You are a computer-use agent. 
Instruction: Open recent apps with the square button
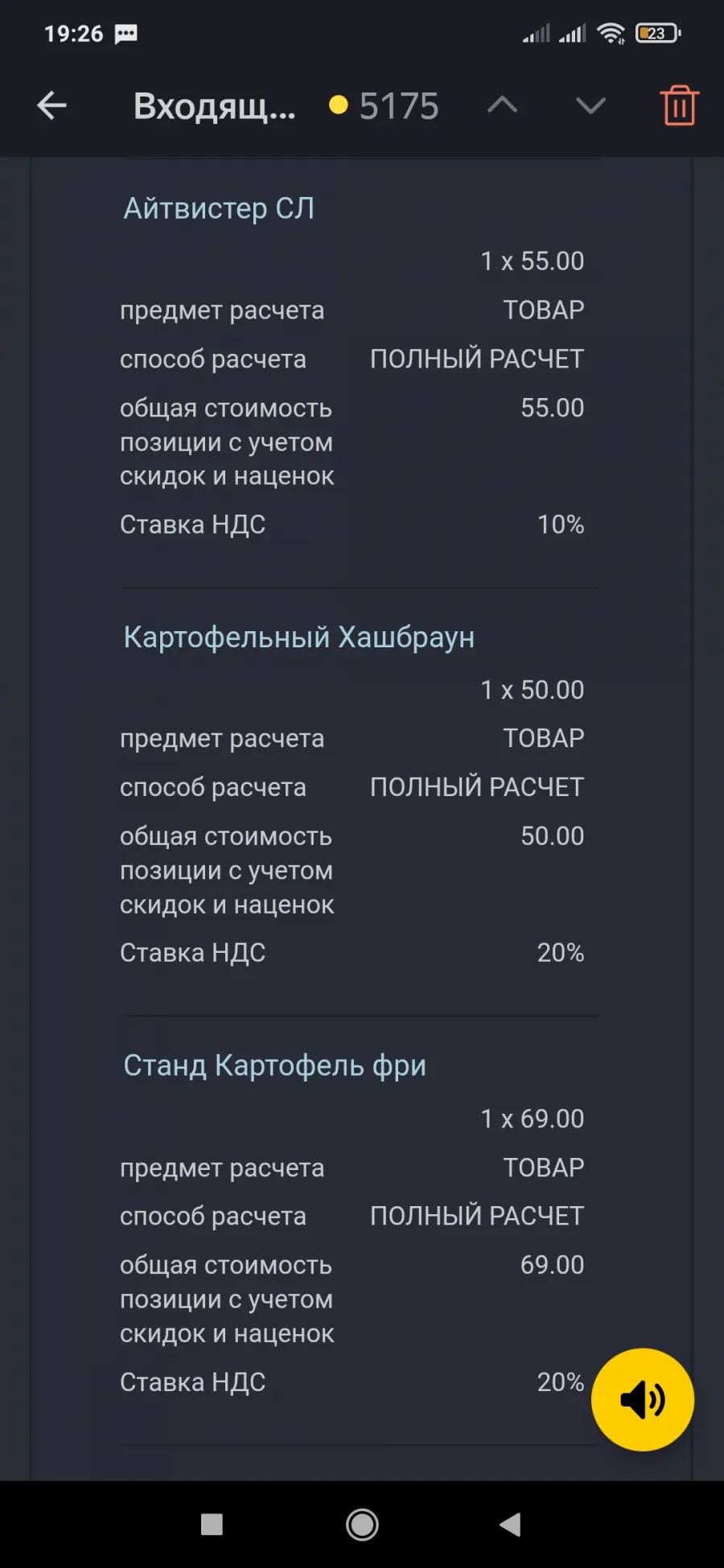coord(212,1525)
